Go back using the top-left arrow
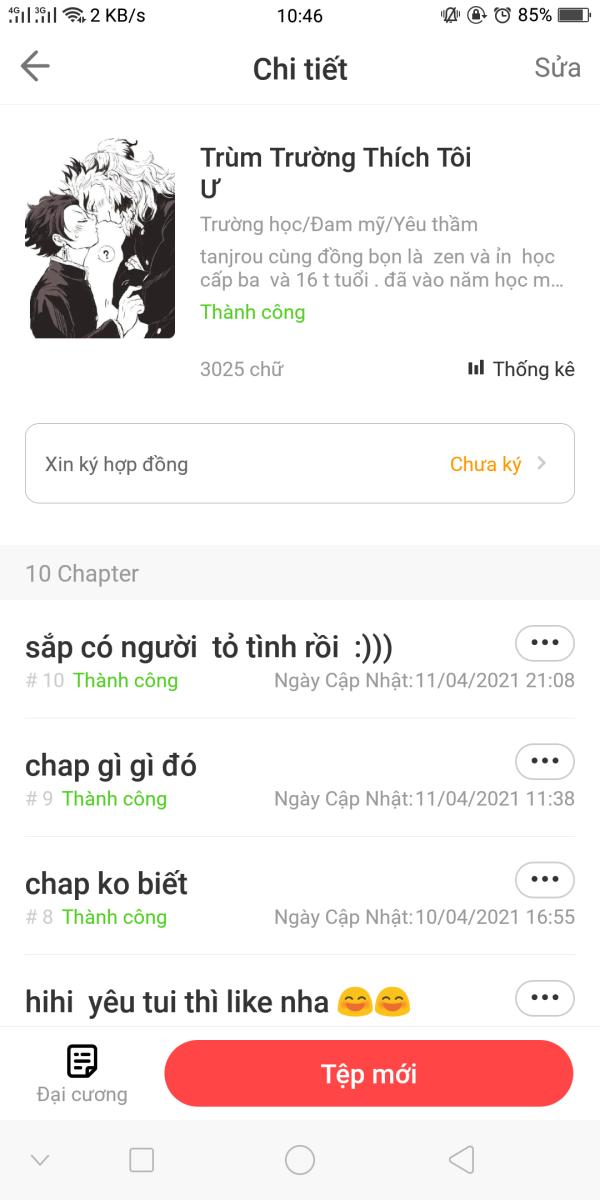The height and width of the screenshot is (1200, 600). 35,67
